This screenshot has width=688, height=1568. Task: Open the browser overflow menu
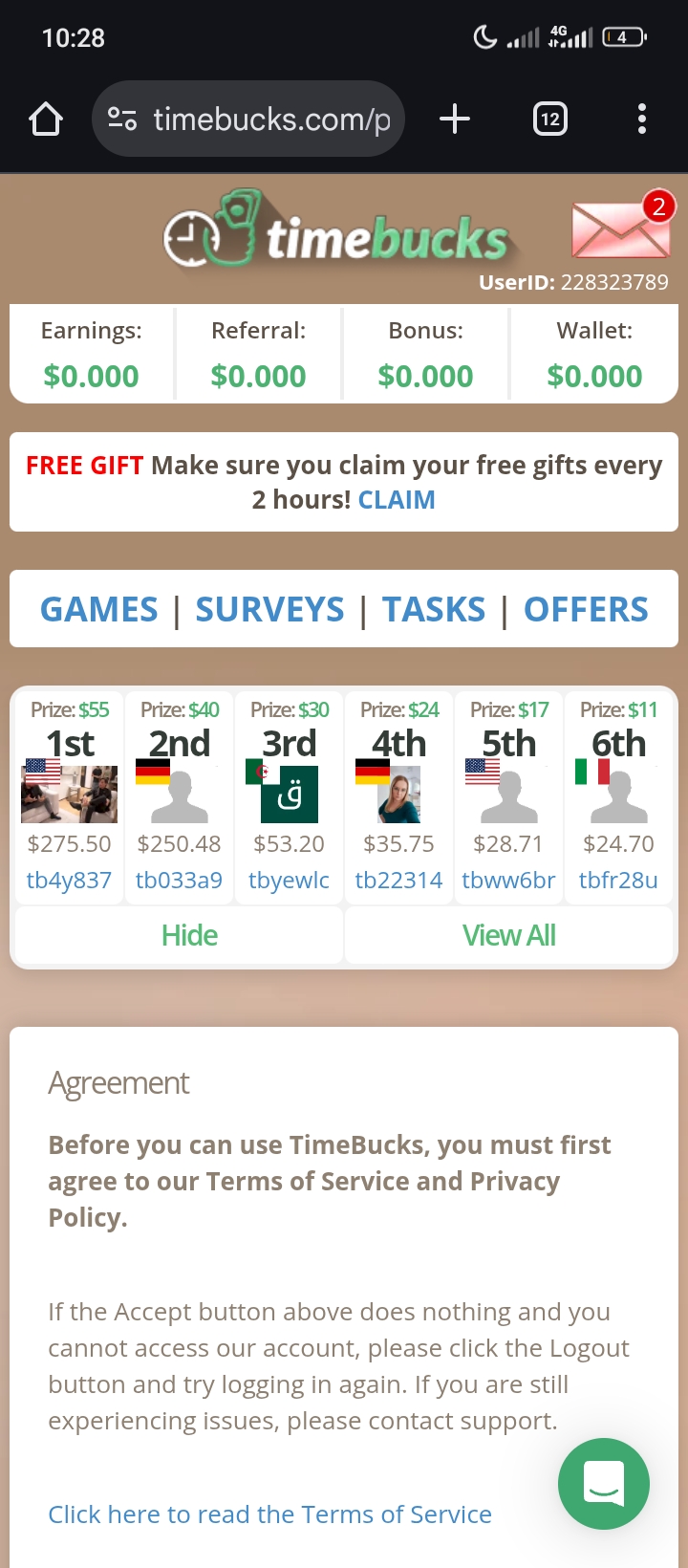[x=641, y=120]
